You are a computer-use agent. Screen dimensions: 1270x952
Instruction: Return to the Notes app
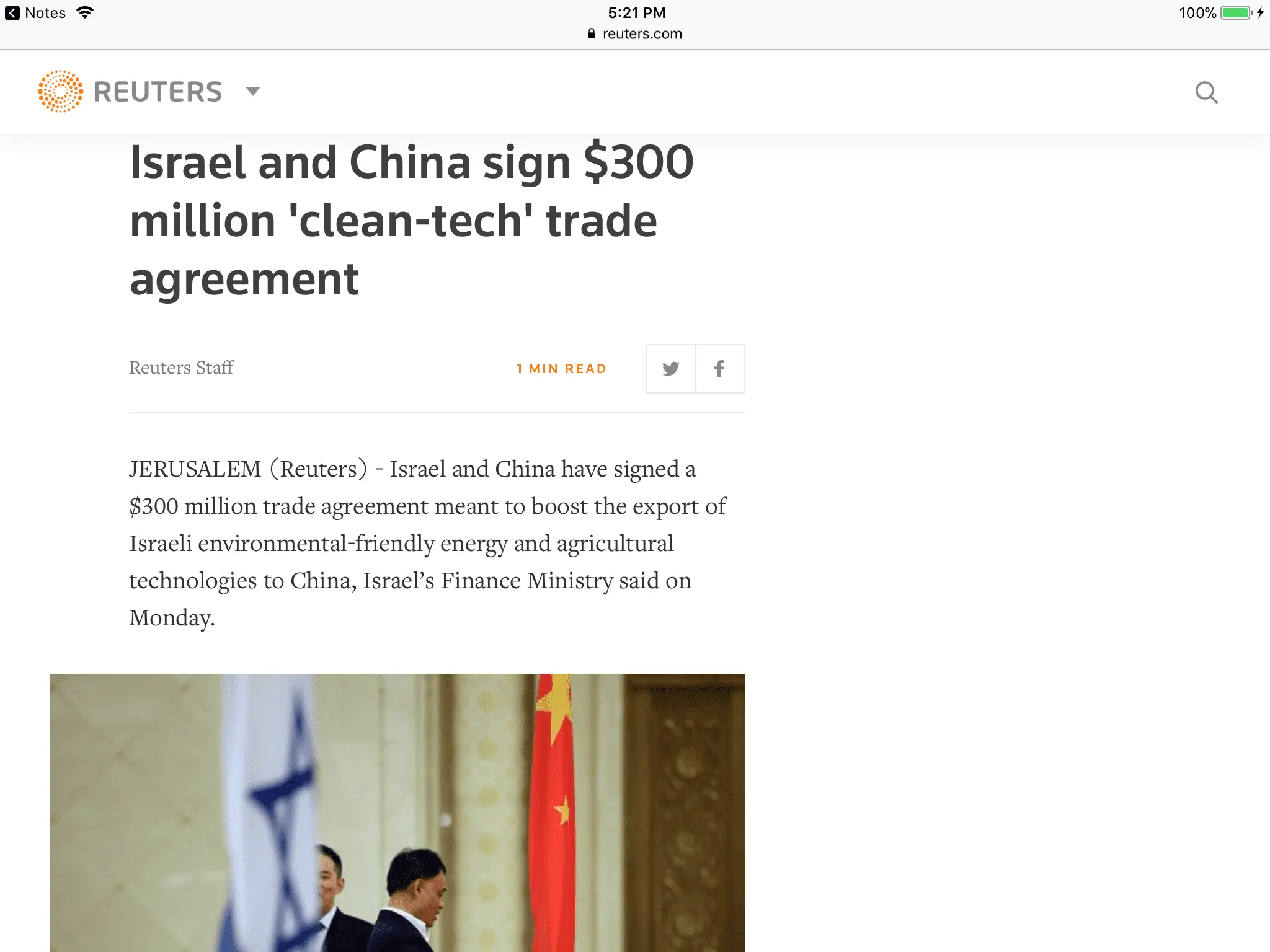(x=35, y=13)
